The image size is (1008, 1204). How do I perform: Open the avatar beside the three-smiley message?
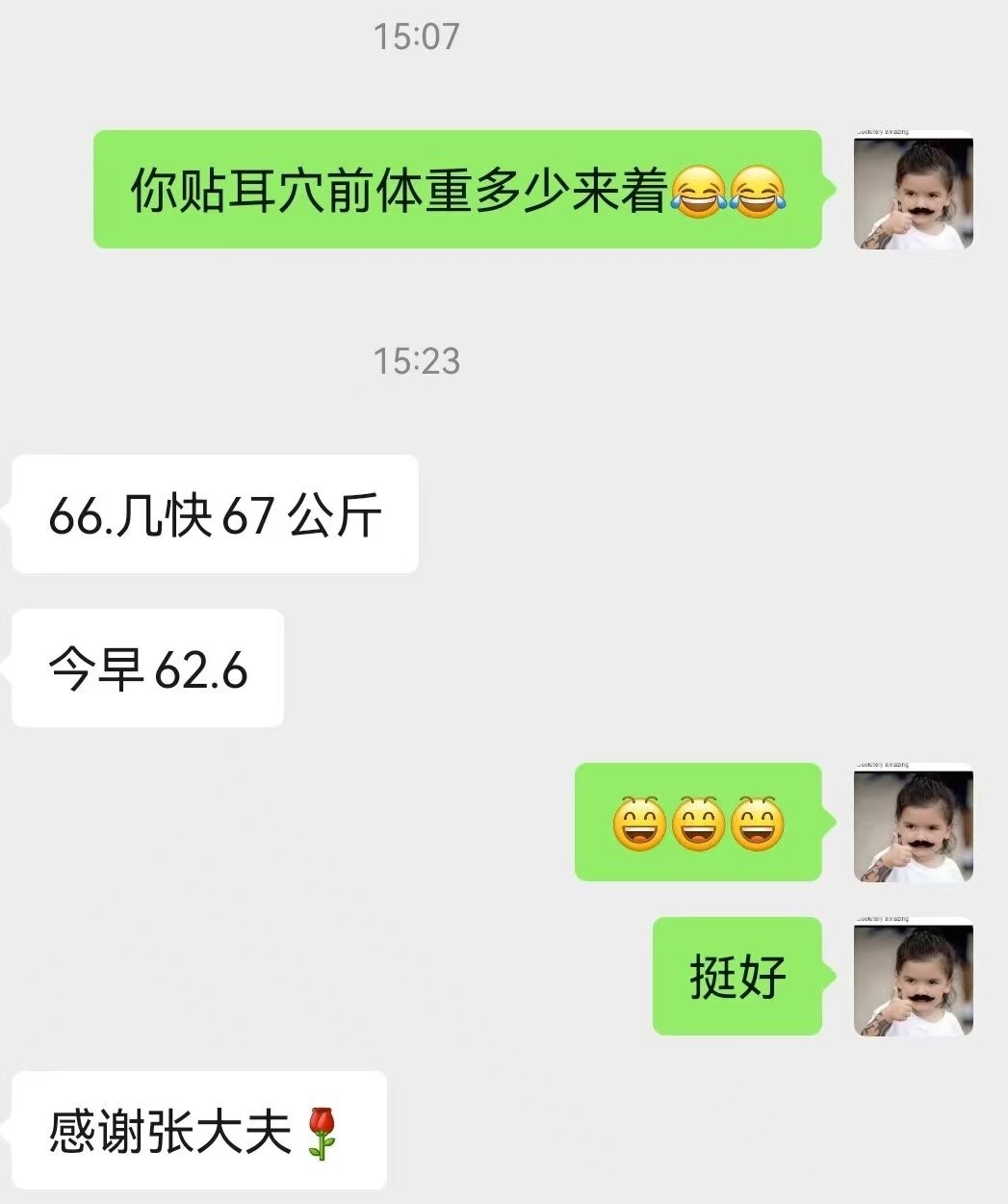pyautogui.click(x=913, y=823)
